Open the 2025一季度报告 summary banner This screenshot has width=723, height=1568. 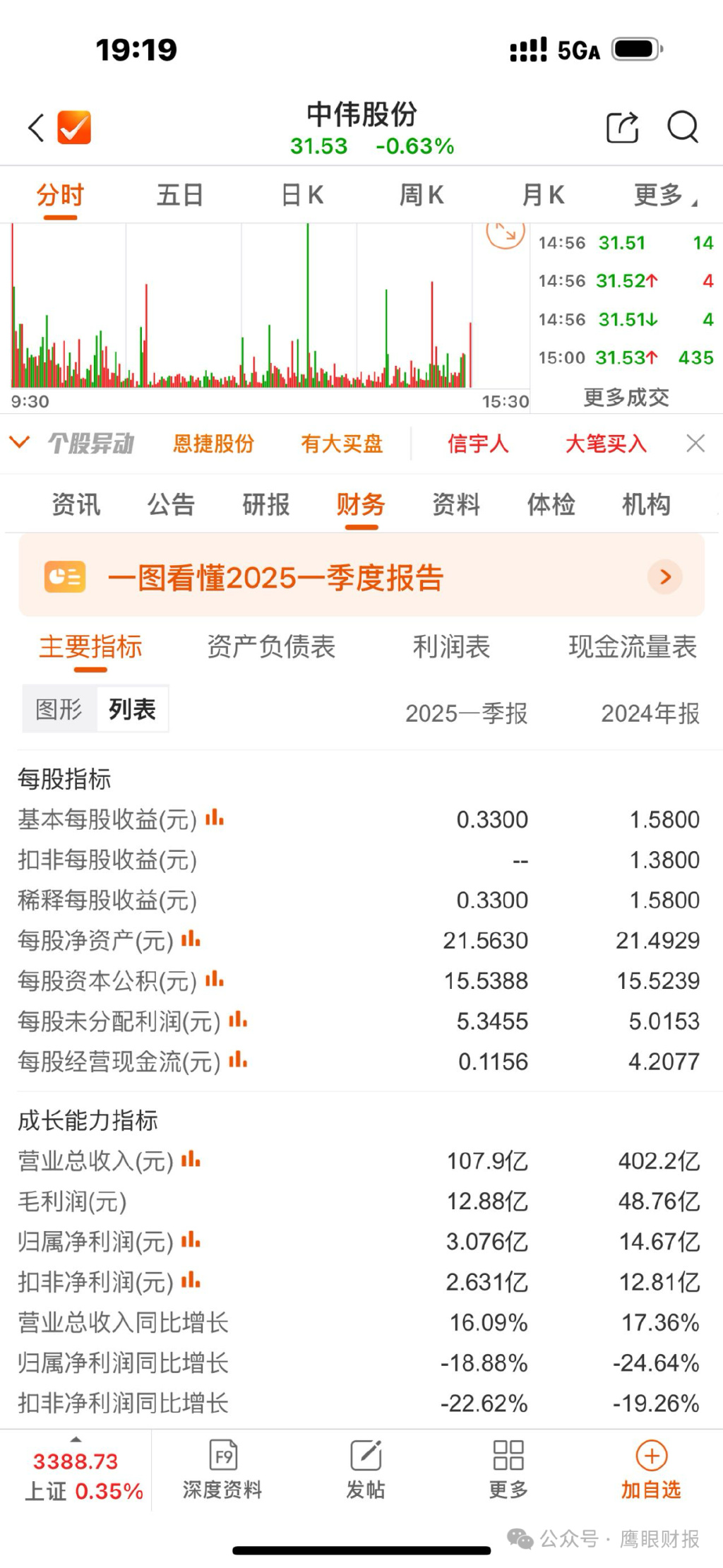(x=361, y=577)
